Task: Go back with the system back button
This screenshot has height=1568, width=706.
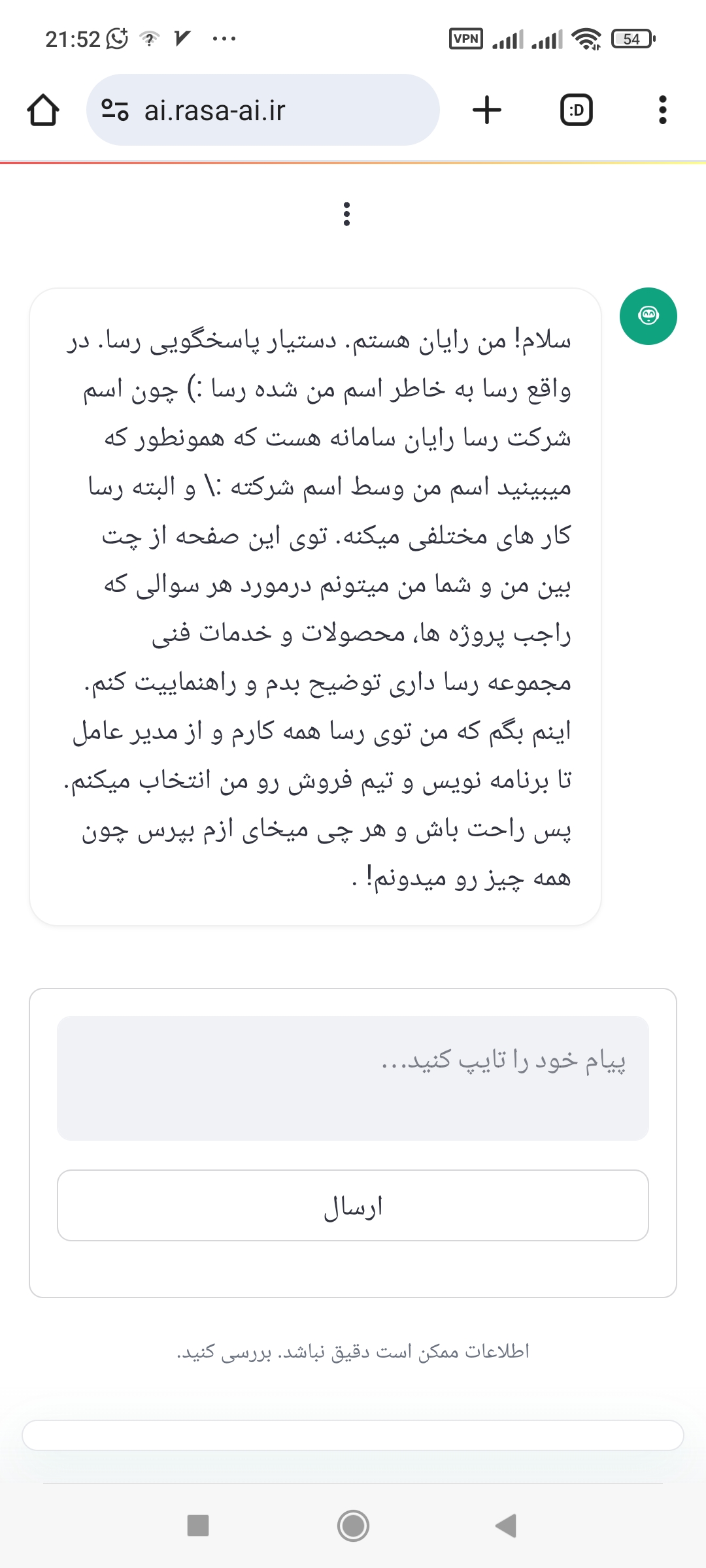Action: tap(506, 1526)
